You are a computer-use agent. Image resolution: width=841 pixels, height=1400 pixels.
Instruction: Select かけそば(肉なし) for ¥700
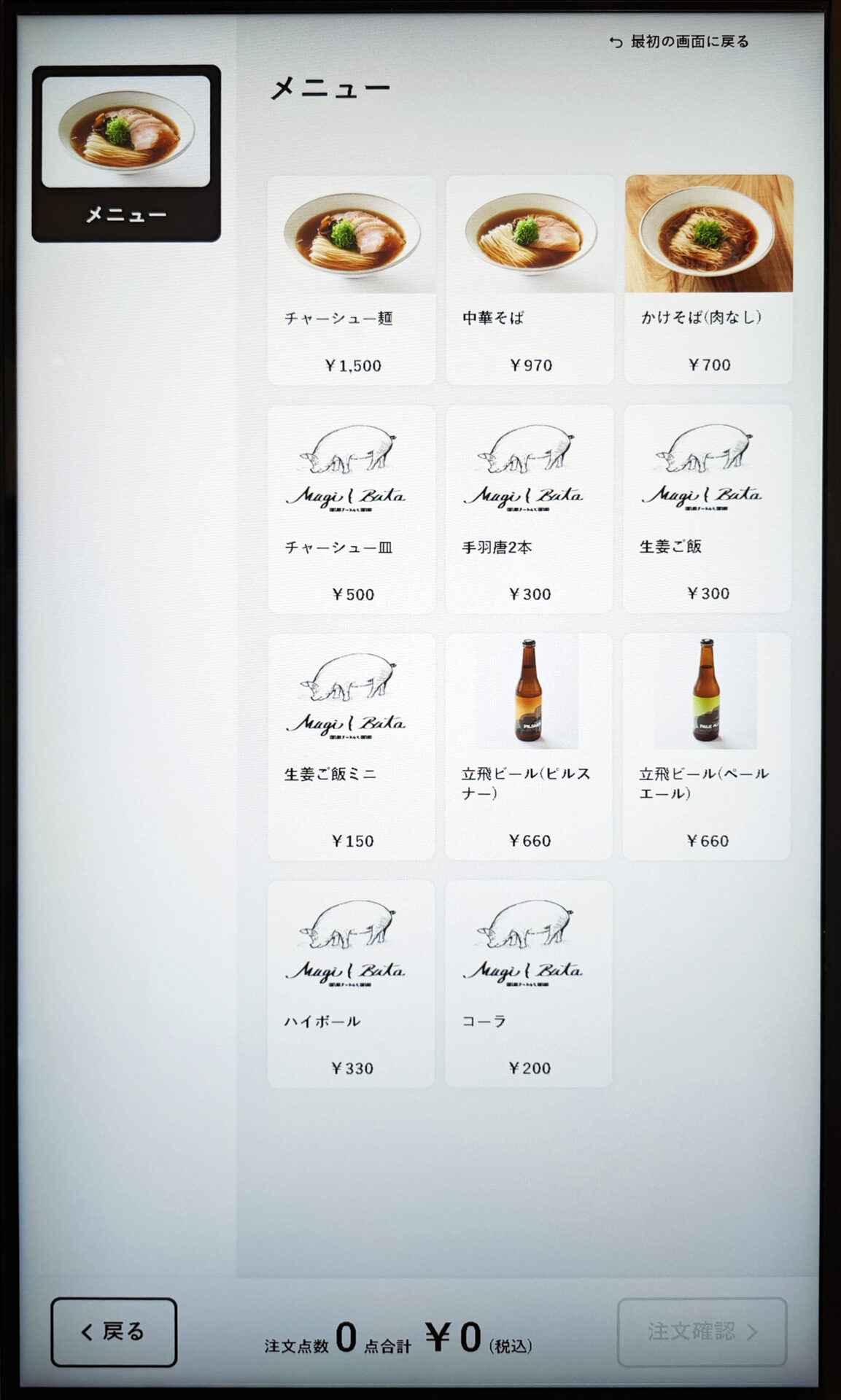(708, 279)
